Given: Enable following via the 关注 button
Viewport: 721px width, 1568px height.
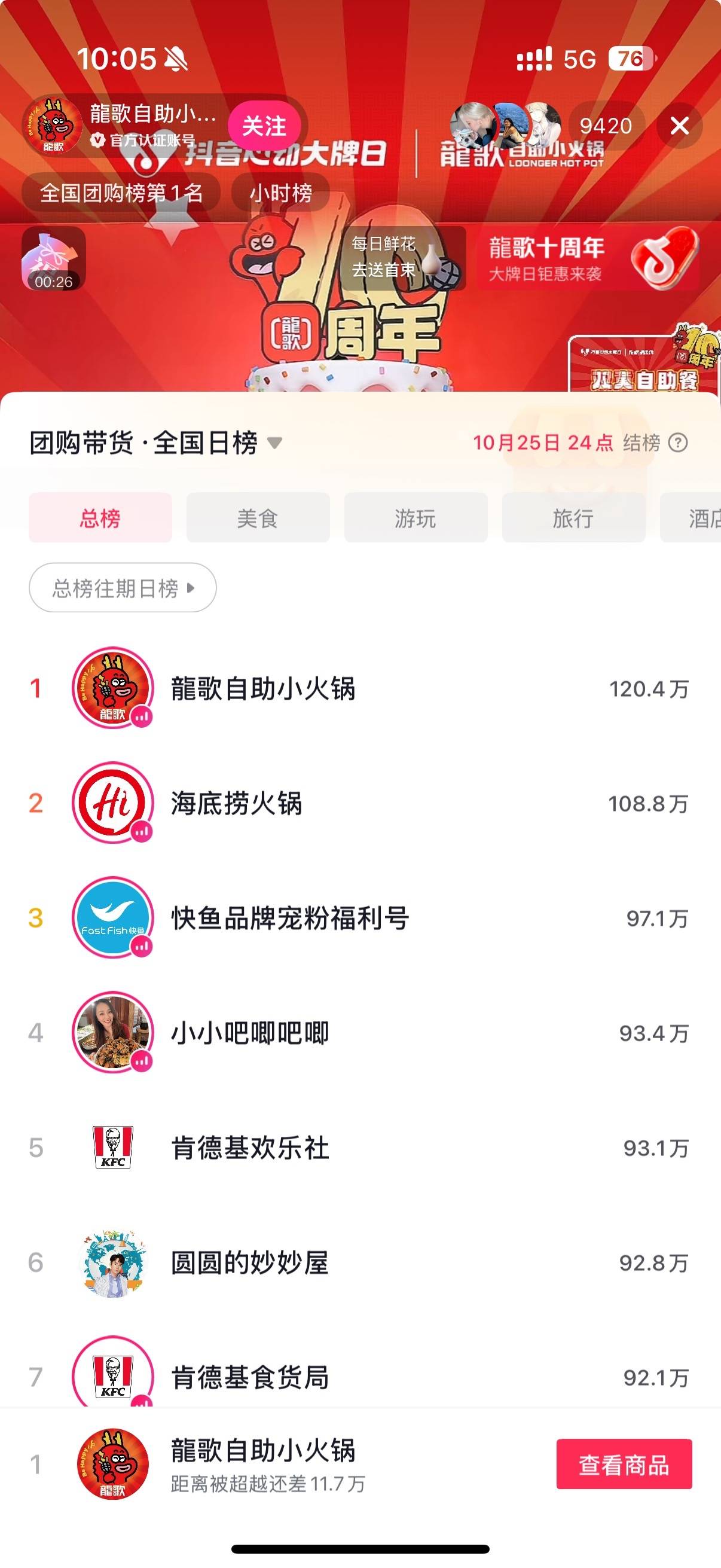Looking at the screenshot, I should [x=263, y=127].
